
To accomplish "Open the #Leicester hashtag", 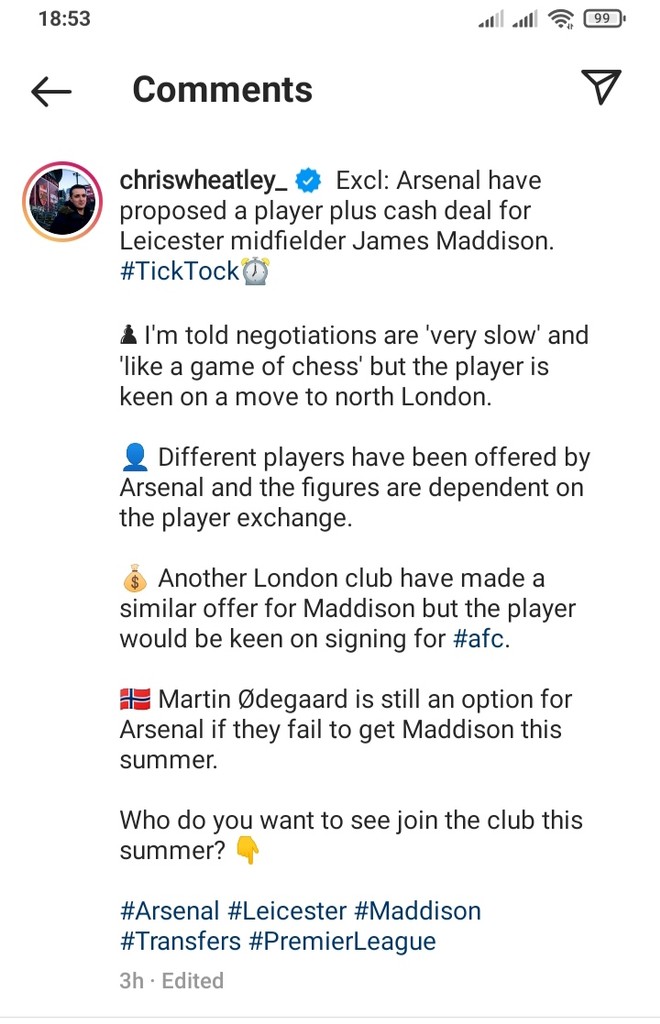I will point(286,911).
